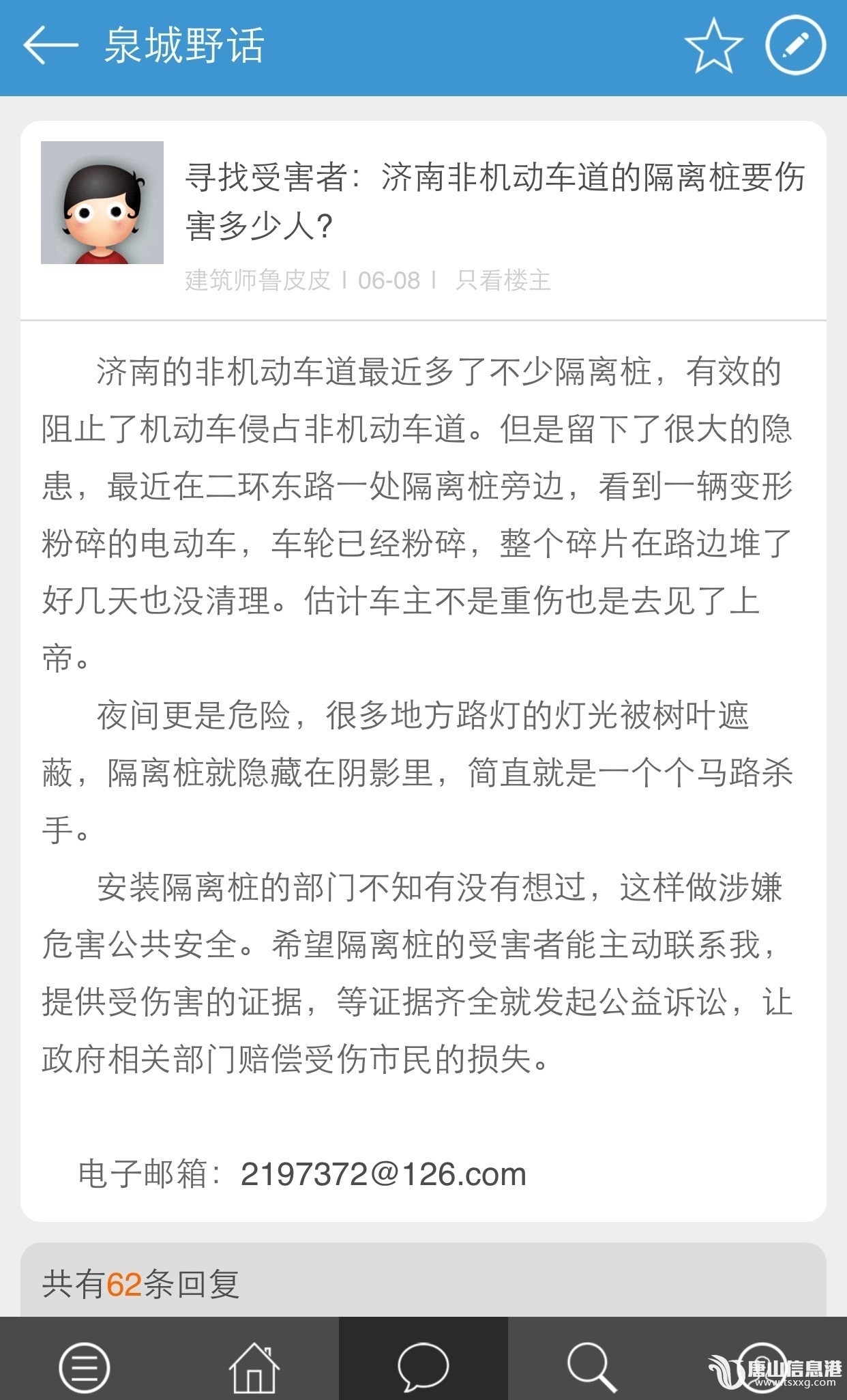847x1400 pixels.
Task: Open search from bottom bar
Action: pos(591,1366)
